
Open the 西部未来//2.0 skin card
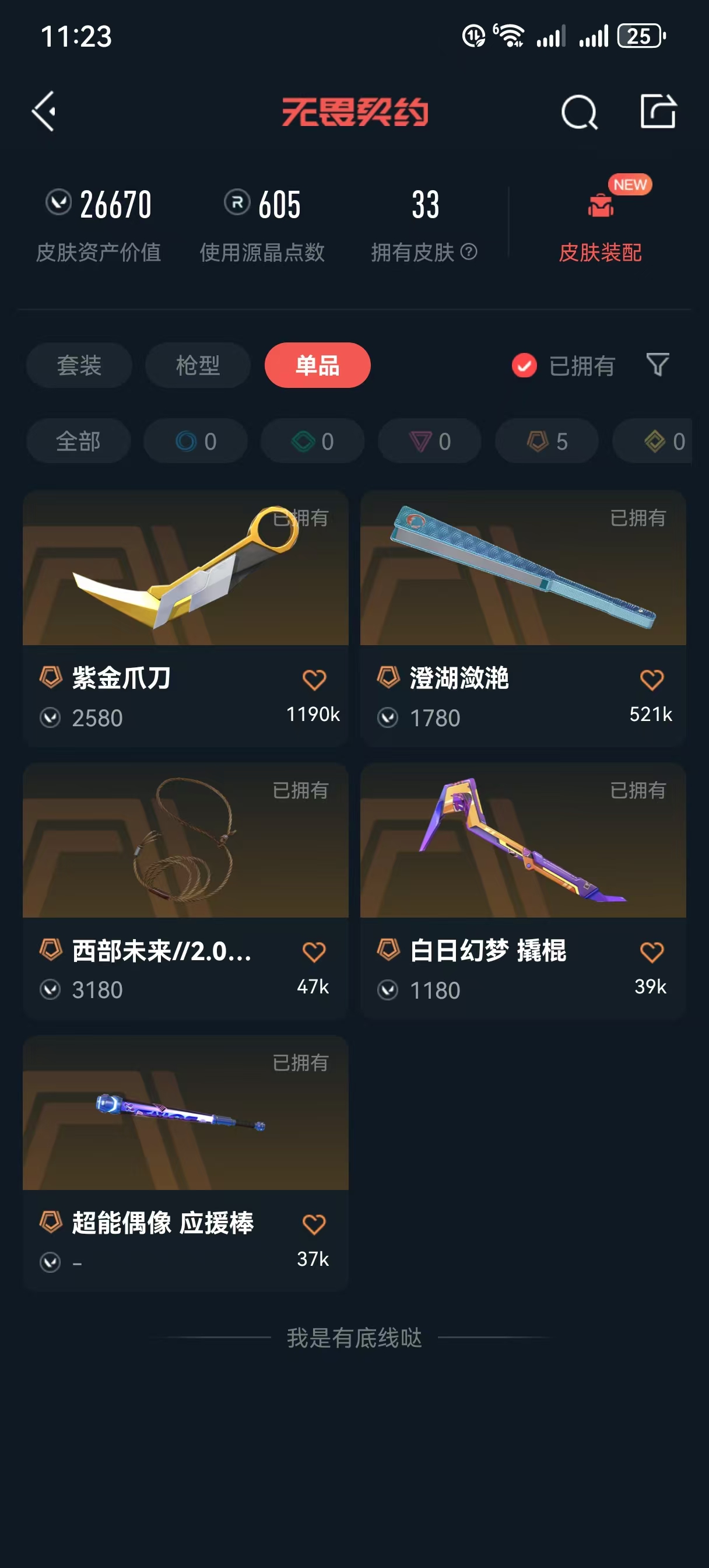(x=185, y=891)
